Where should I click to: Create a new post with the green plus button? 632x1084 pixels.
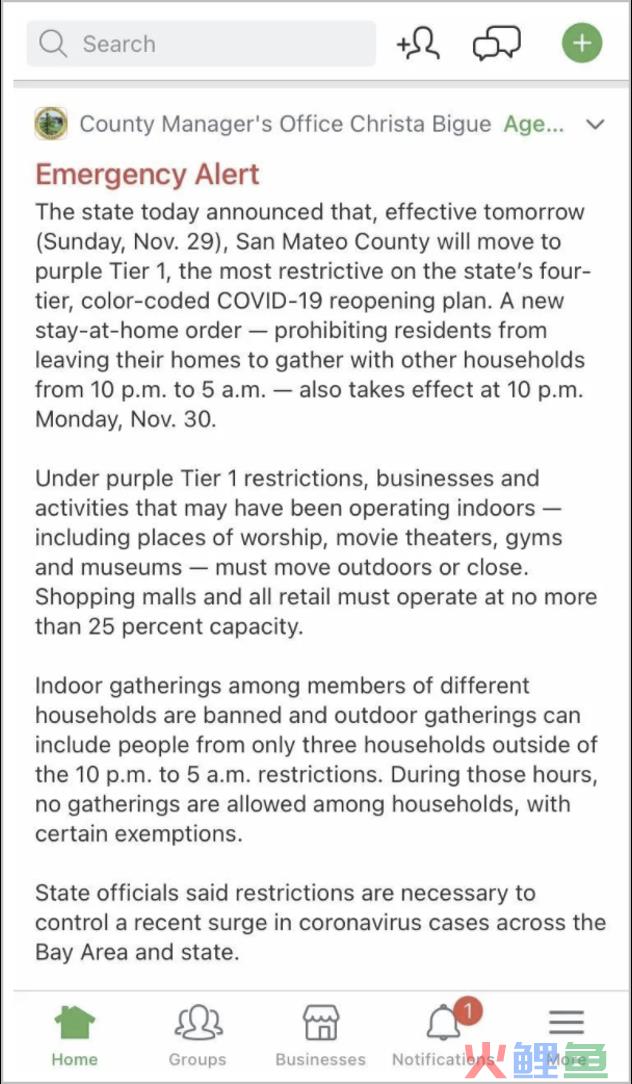[x=582, y=44]
